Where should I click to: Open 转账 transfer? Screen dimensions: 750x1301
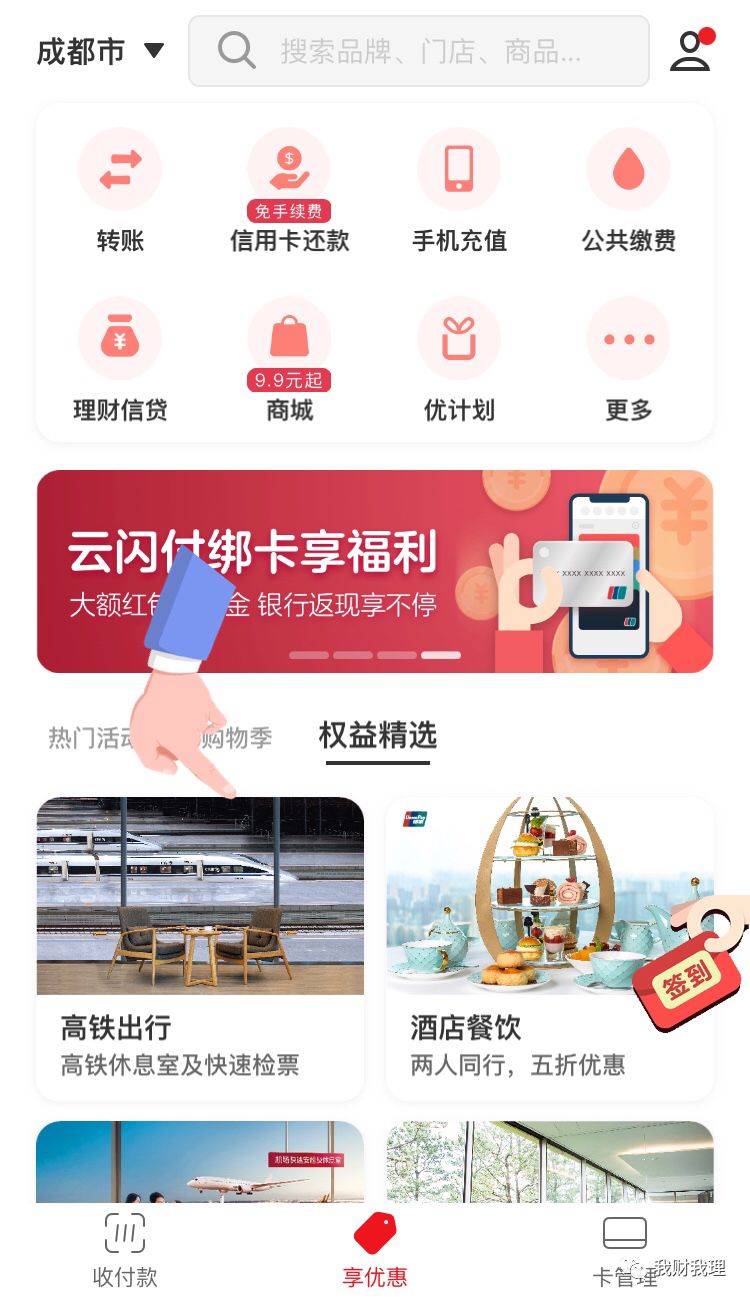[x=120, y=190]
